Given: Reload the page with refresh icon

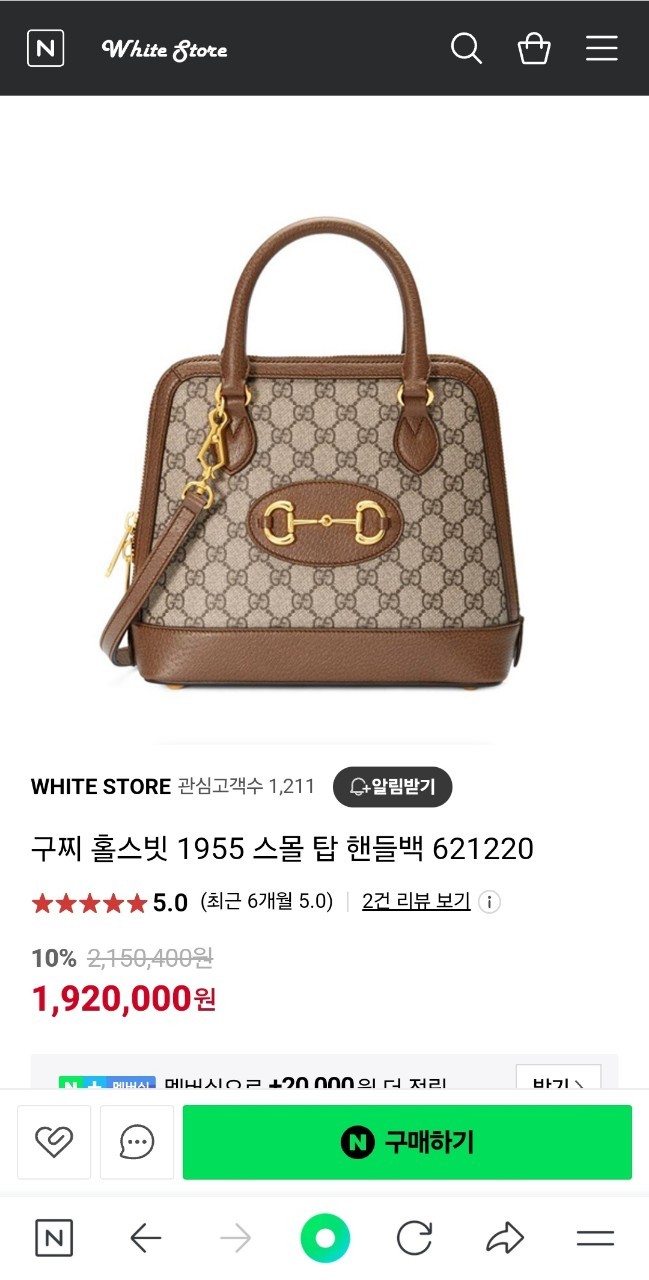Looking at the screenshot, I should coord(414,1239).
